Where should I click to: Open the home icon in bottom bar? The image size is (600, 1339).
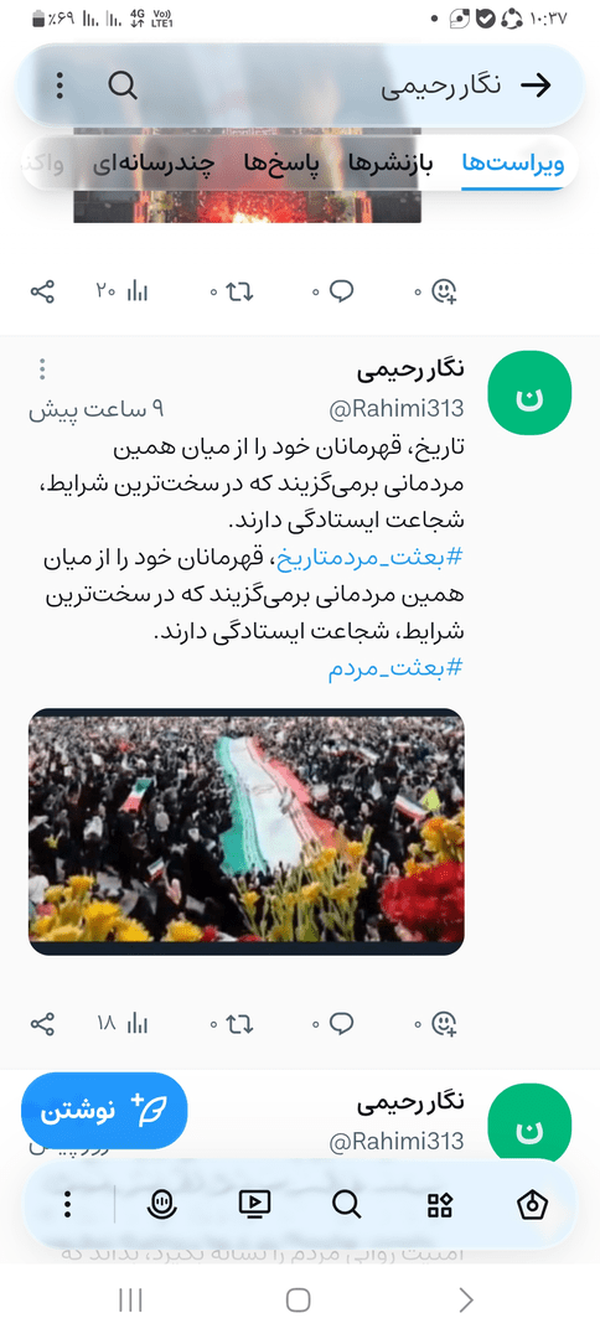532,1205
